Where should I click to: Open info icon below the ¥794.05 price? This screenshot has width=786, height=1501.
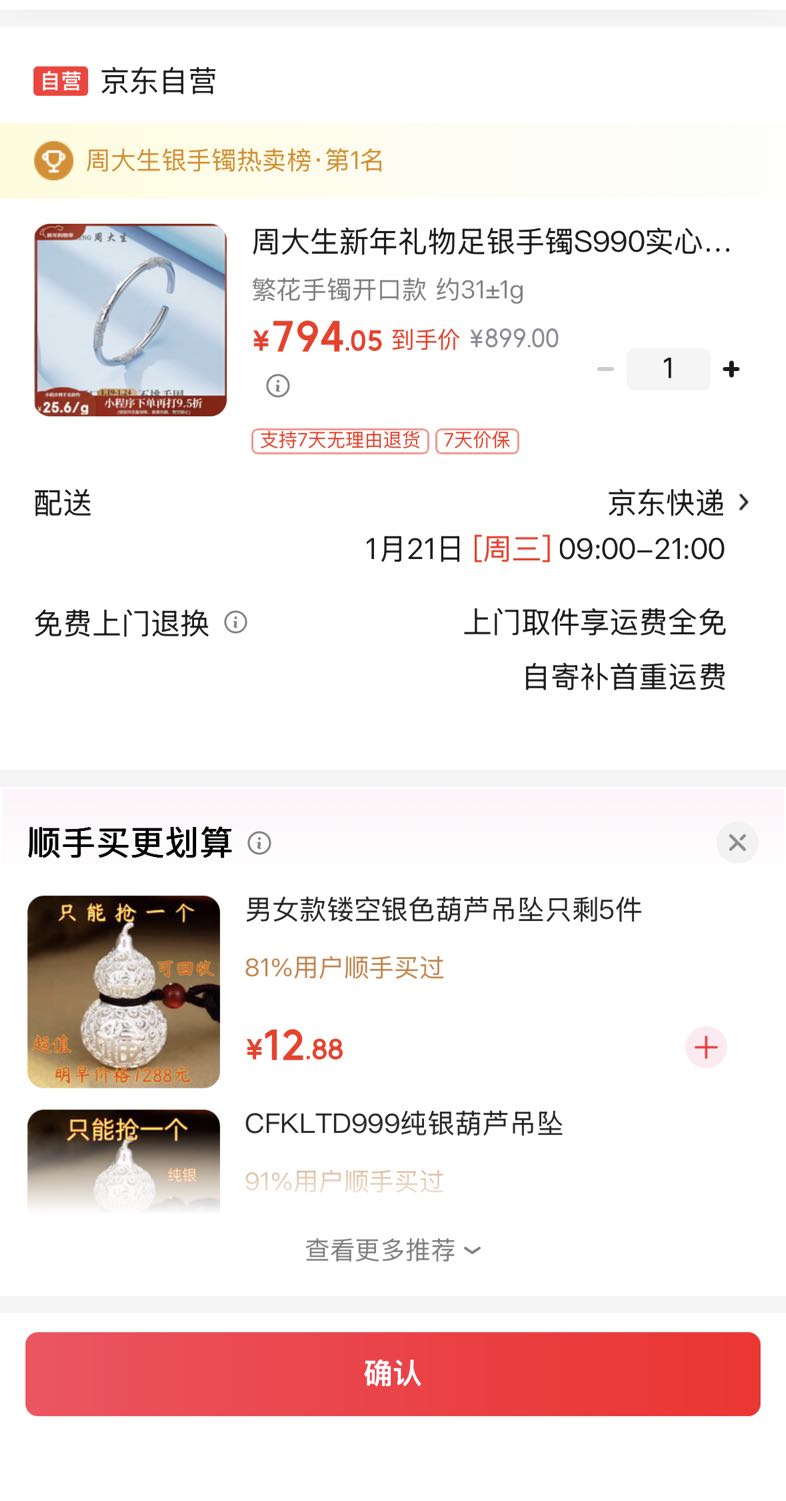278,385
